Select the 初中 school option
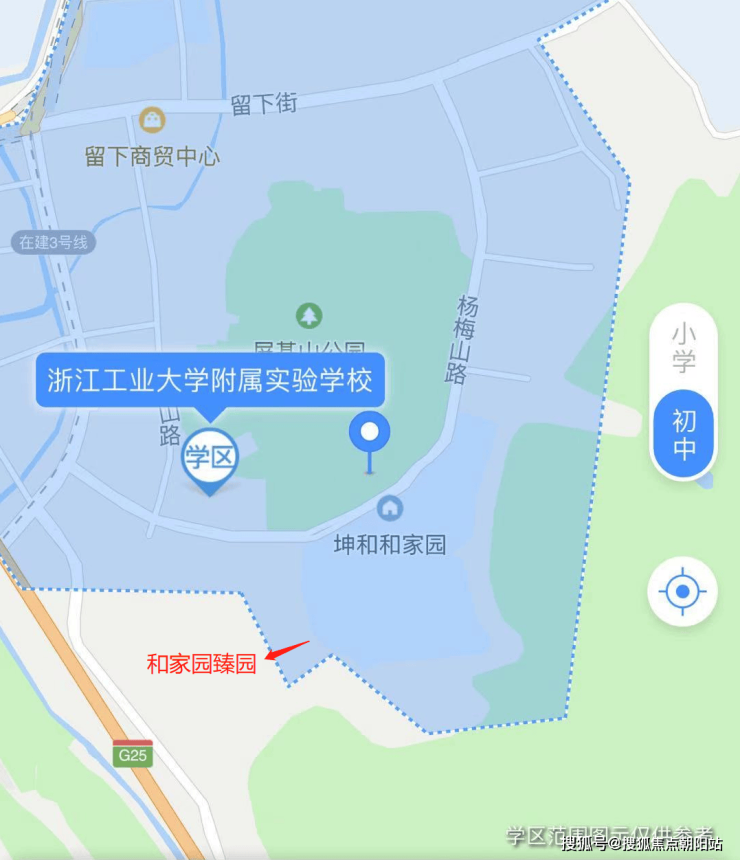The height and width of the screenshot is (860, 740). [683, 435]
